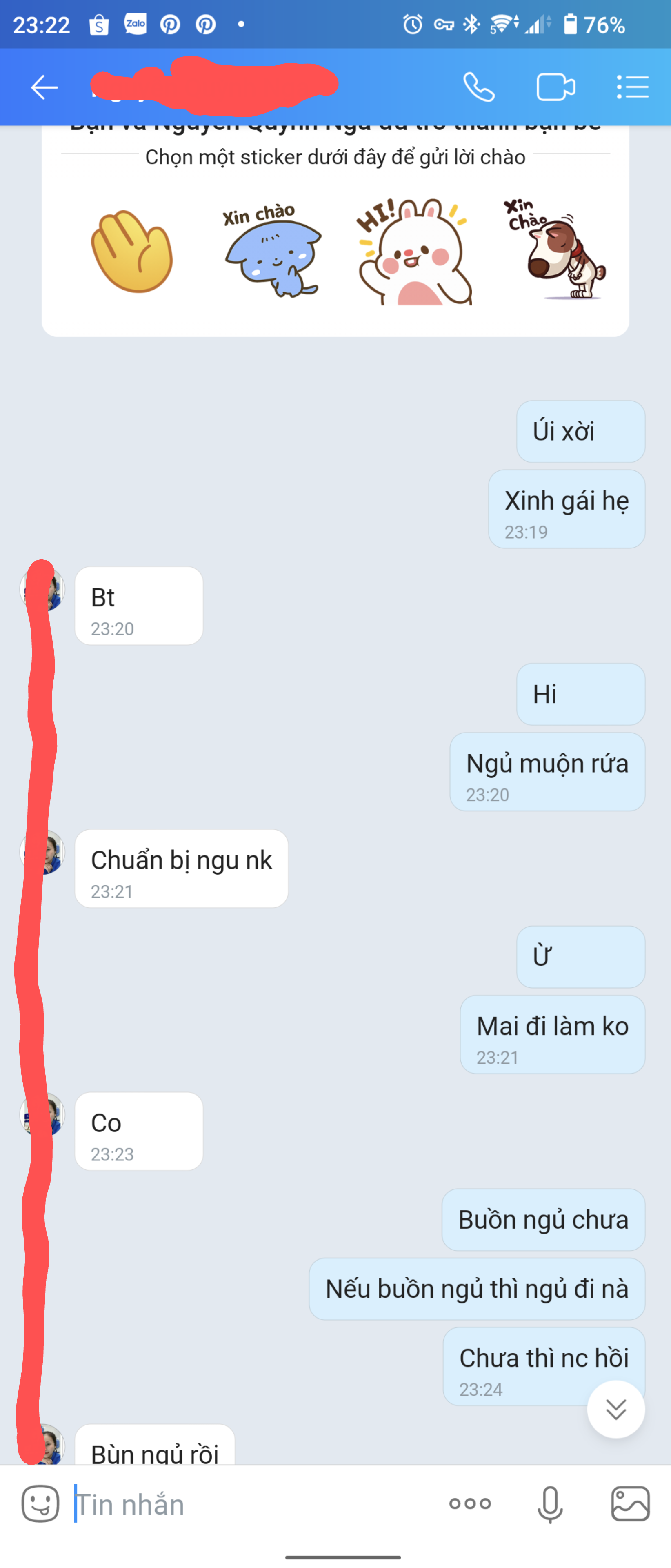Attach a photo from the gallery

point(630,1503)
